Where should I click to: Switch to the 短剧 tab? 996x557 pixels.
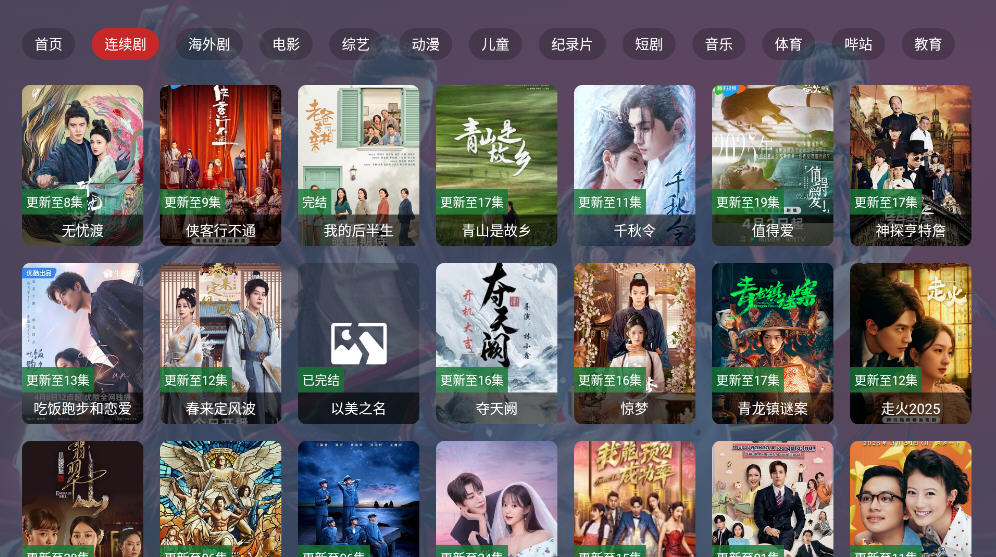click(649, 44)
